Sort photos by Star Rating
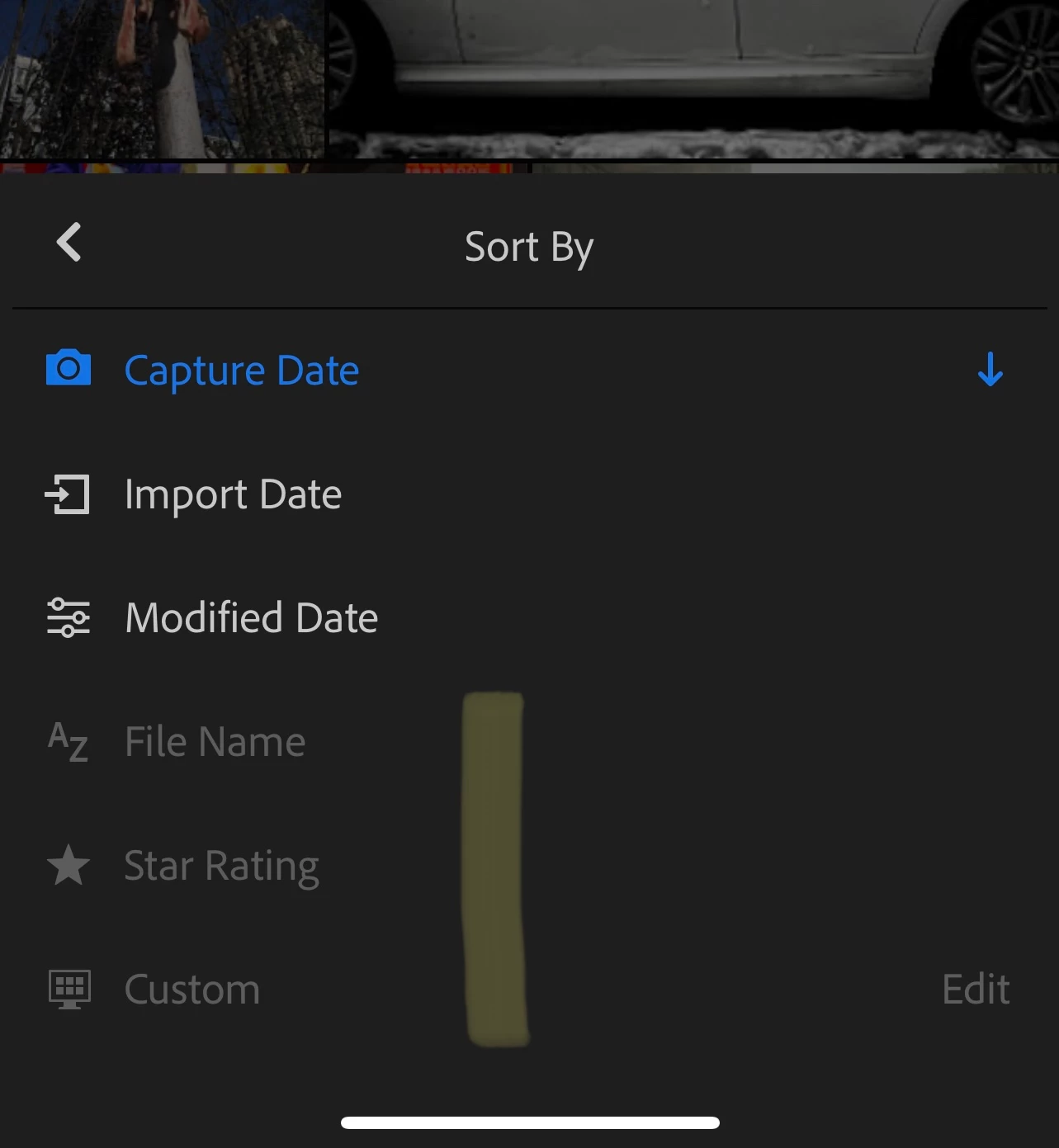This screenshot has width=1059, height=1148. (221, 866)
